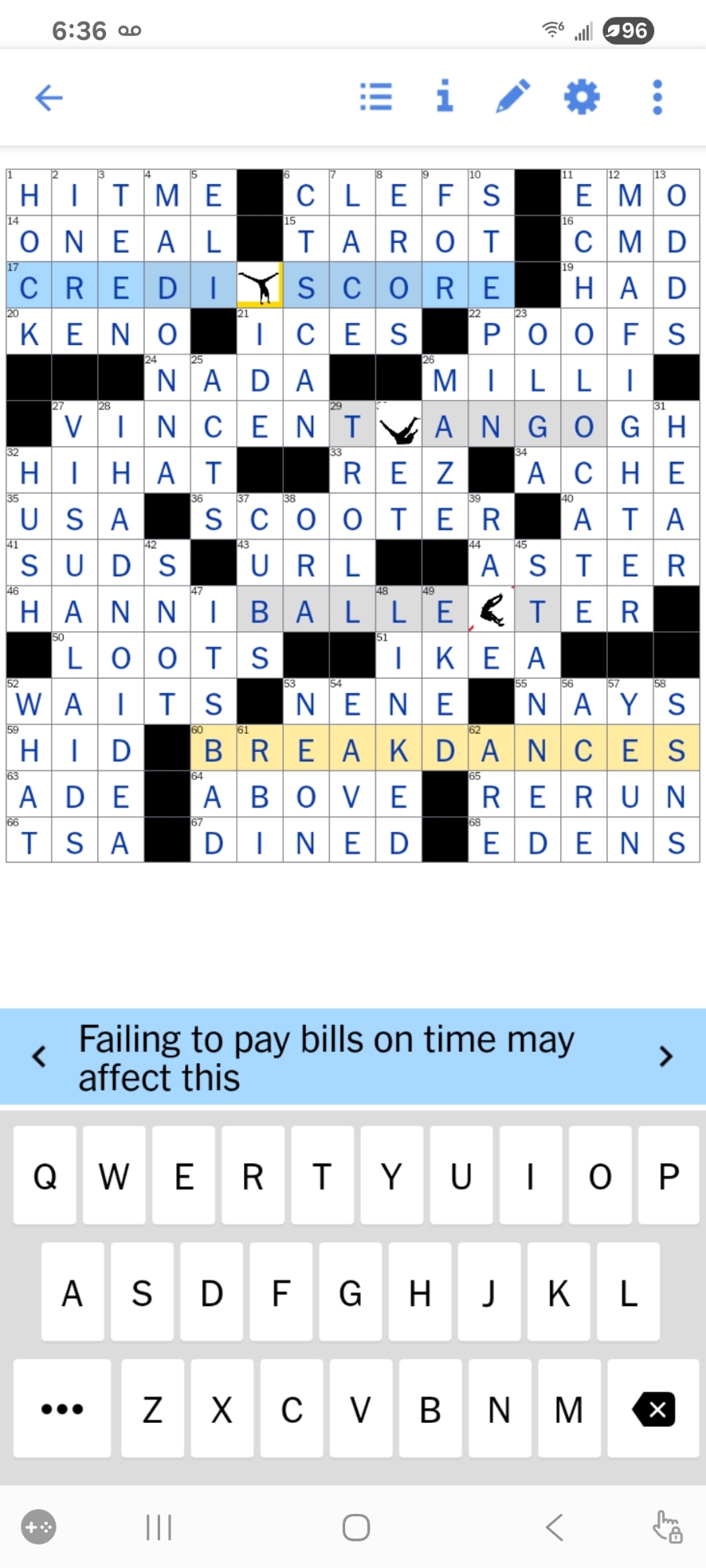Open the settings gear
Image resolution: width=706 pixels, height=1568 pixels.
[581, 97]
